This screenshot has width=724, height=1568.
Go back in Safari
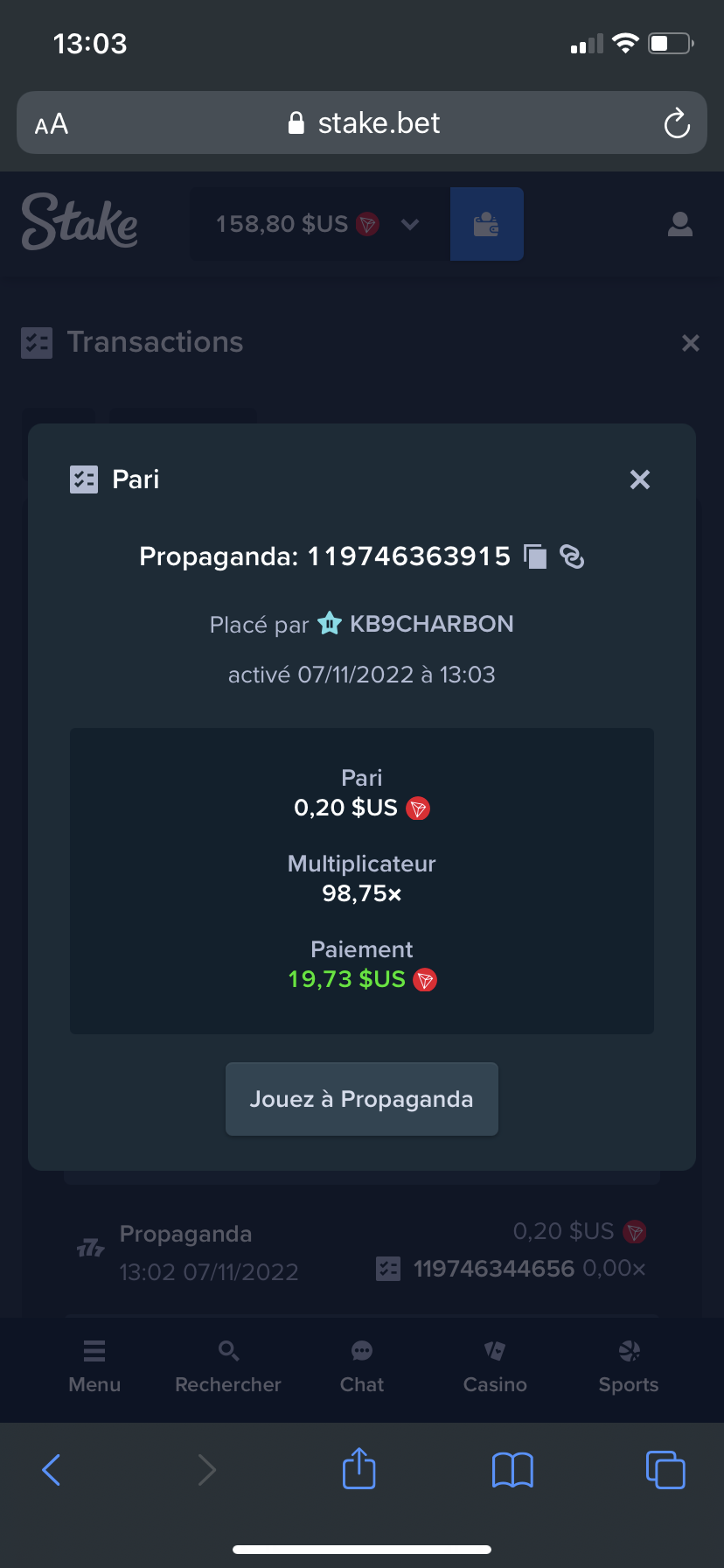pos(52,1470)
